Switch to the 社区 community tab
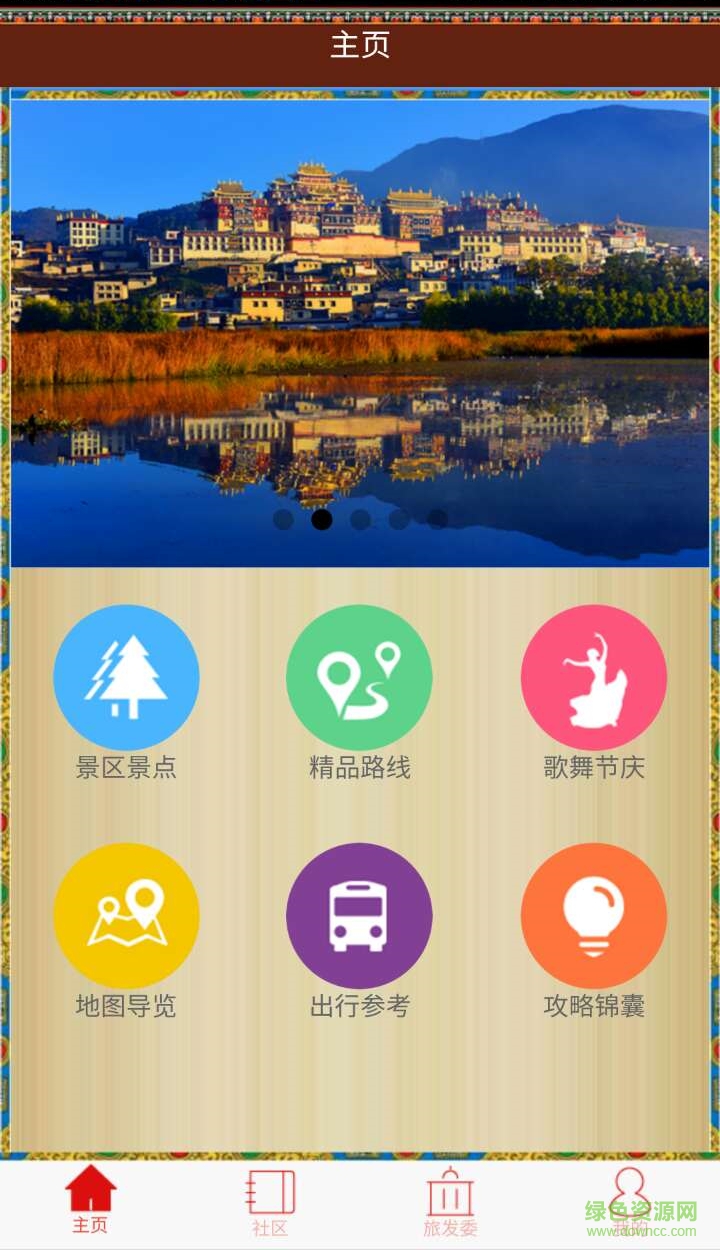This screenshot has width=720, height=1250. coord(270,1200)
